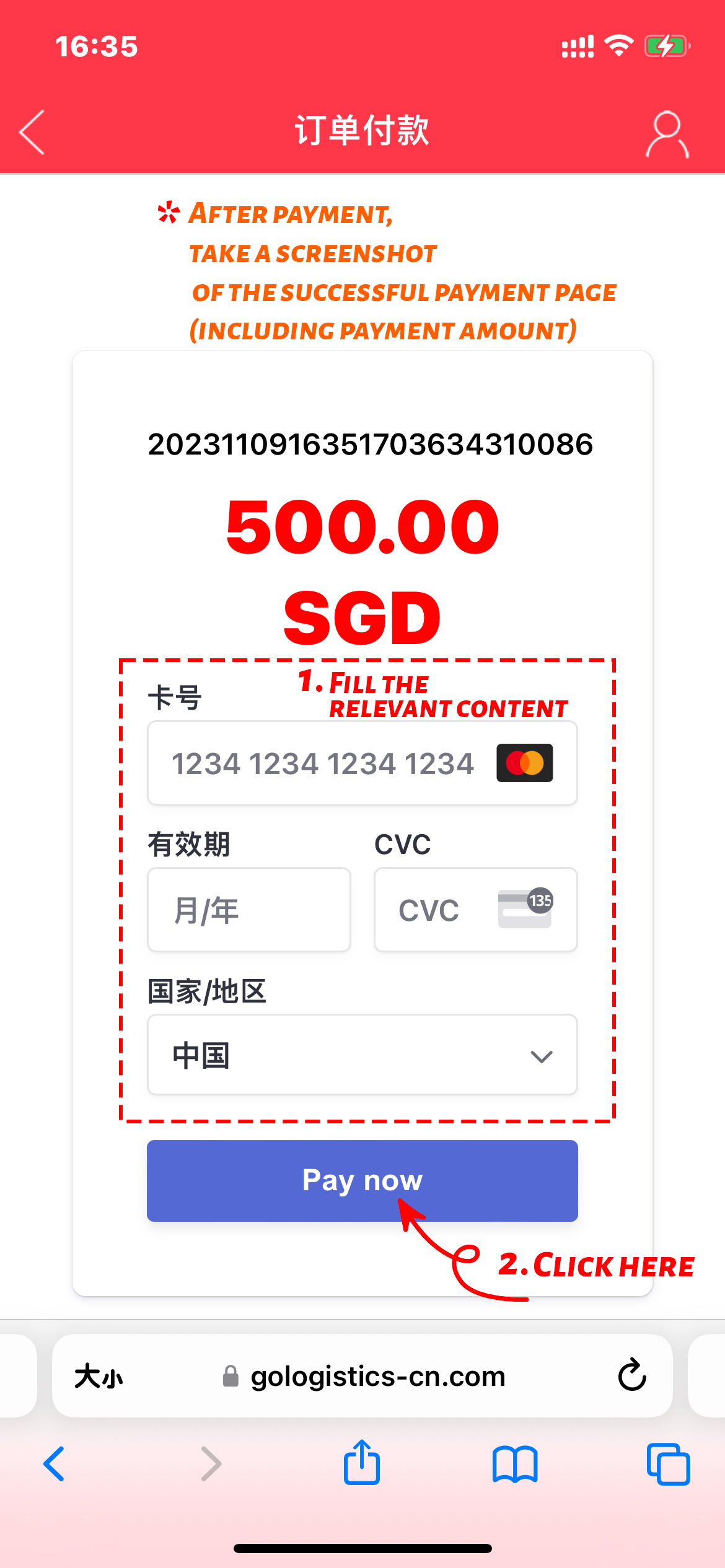This screenshot has width=725, height=1568.
Task: Enter the card number field
Action: pos(322,763)
